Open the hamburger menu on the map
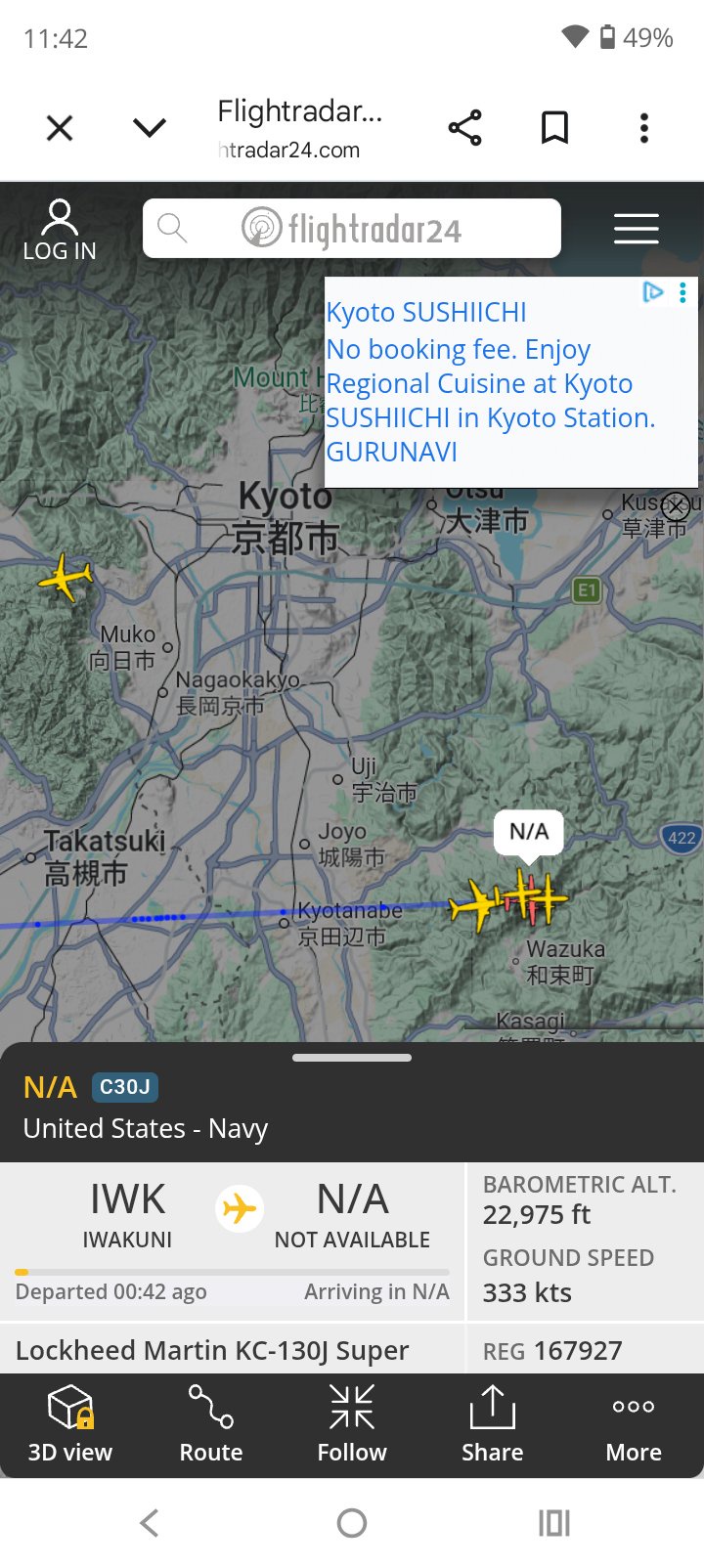The height and width of the screenshot is (1568, 704). coord(636,229)
